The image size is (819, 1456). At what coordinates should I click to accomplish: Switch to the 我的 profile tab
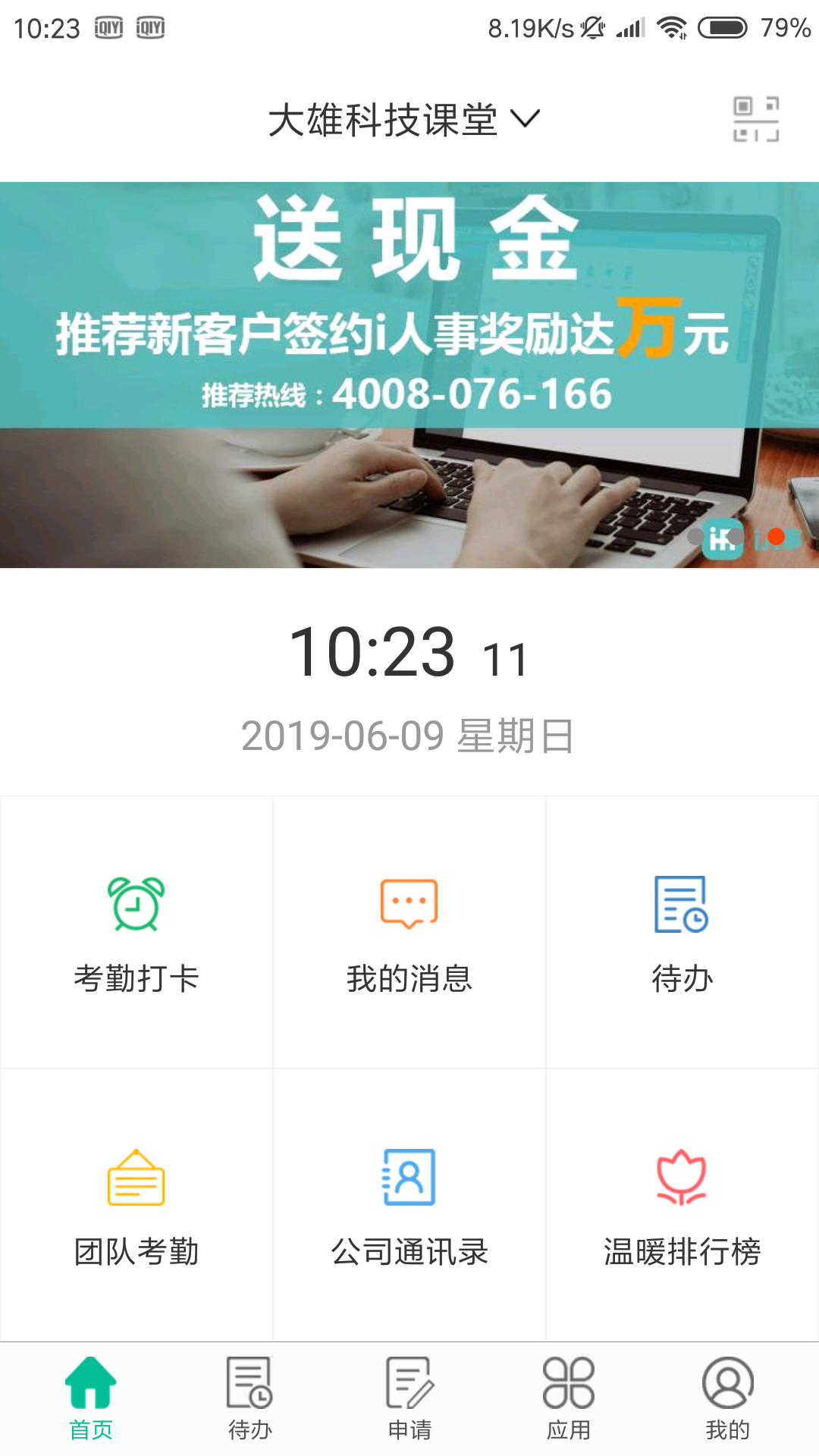[727, 1399]
